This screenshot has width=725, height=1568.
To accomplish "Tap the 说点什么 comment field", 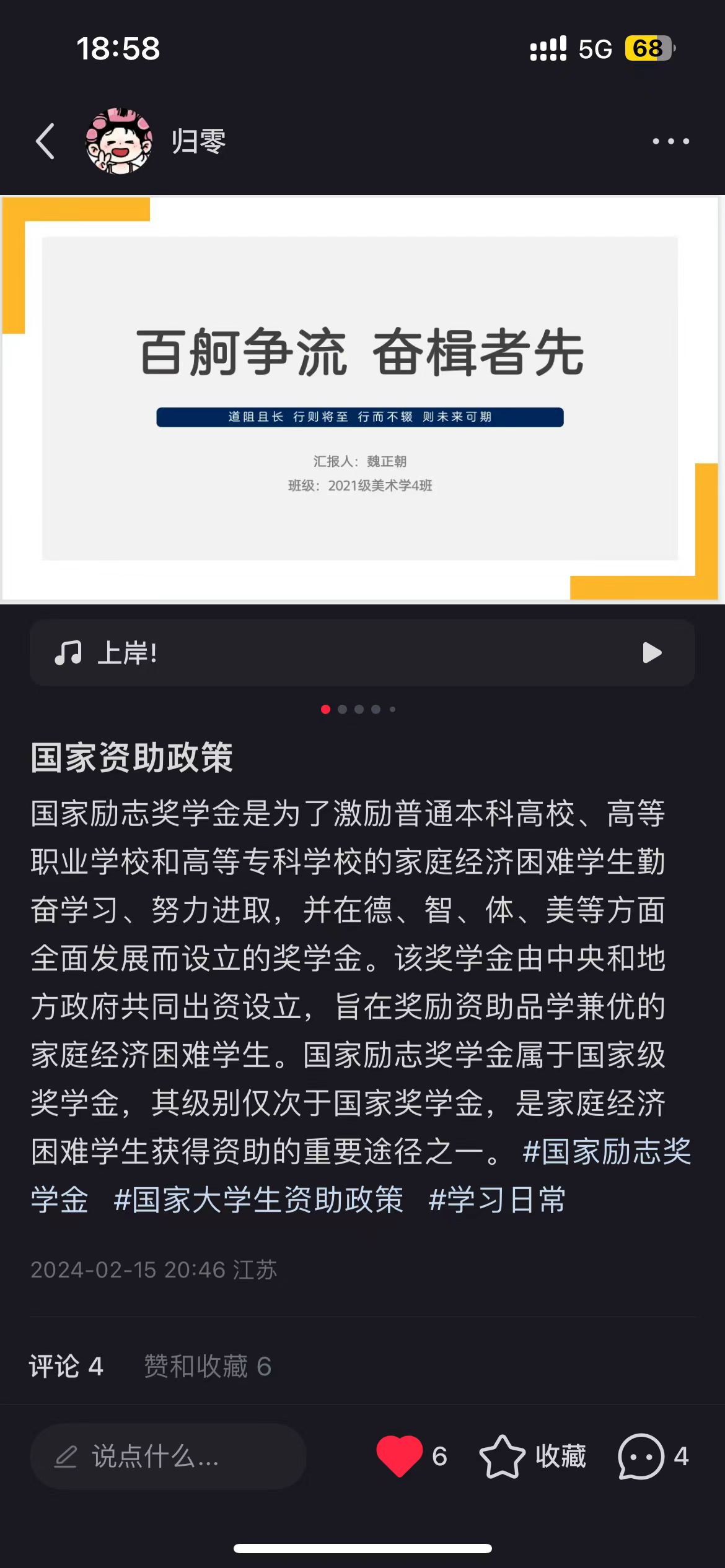I will coord(167,1457).
